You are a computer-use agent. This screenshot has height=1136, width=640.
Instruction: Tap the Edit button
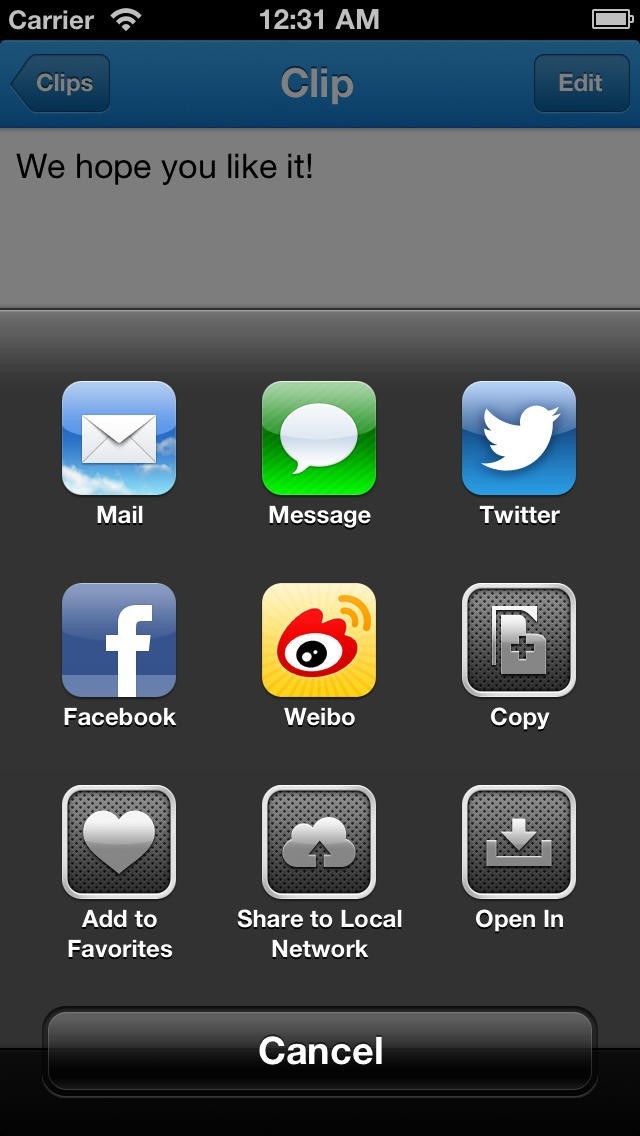580,83
